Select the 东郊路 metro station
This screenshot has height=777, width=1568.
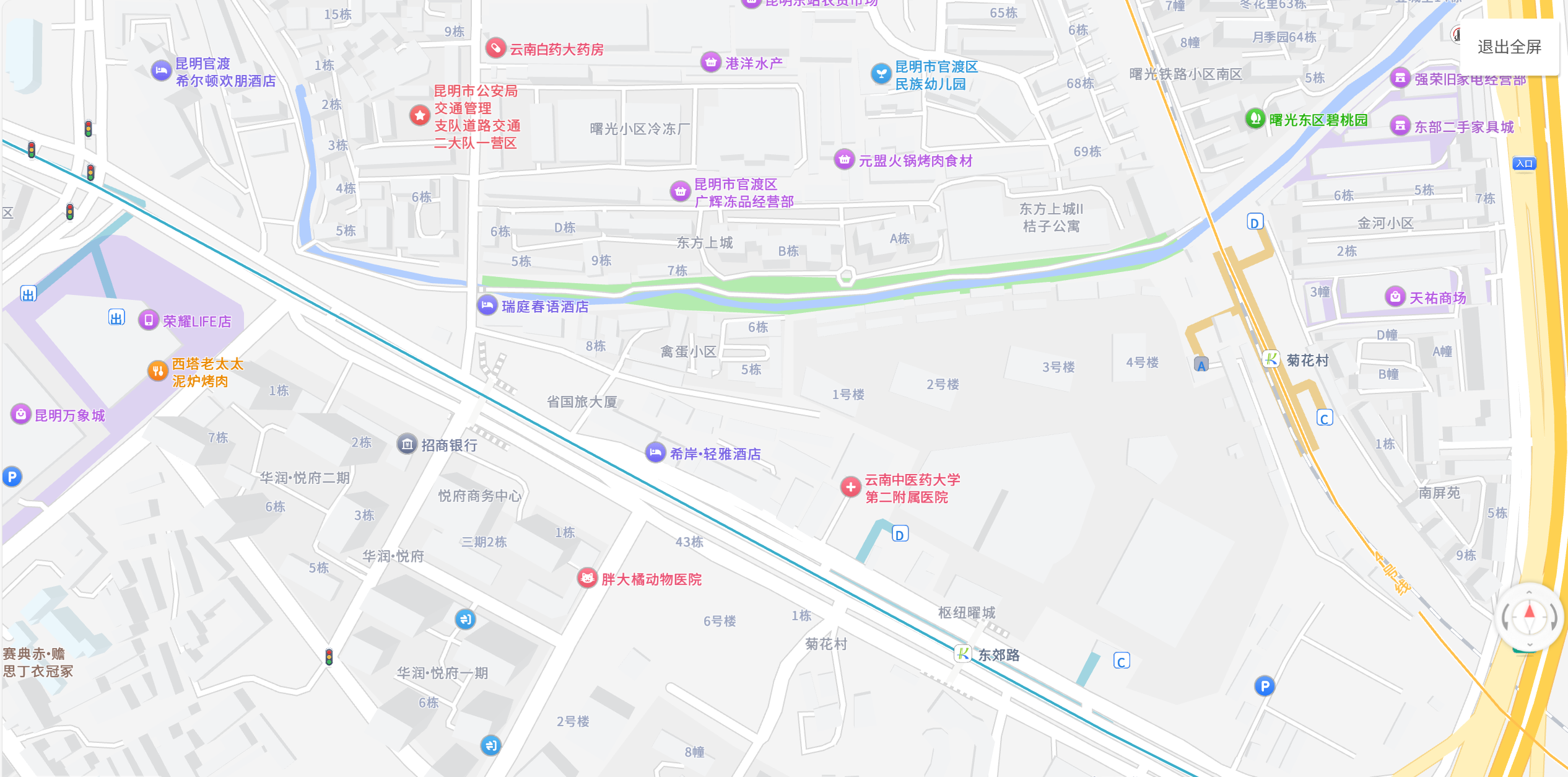coord(963,654)
